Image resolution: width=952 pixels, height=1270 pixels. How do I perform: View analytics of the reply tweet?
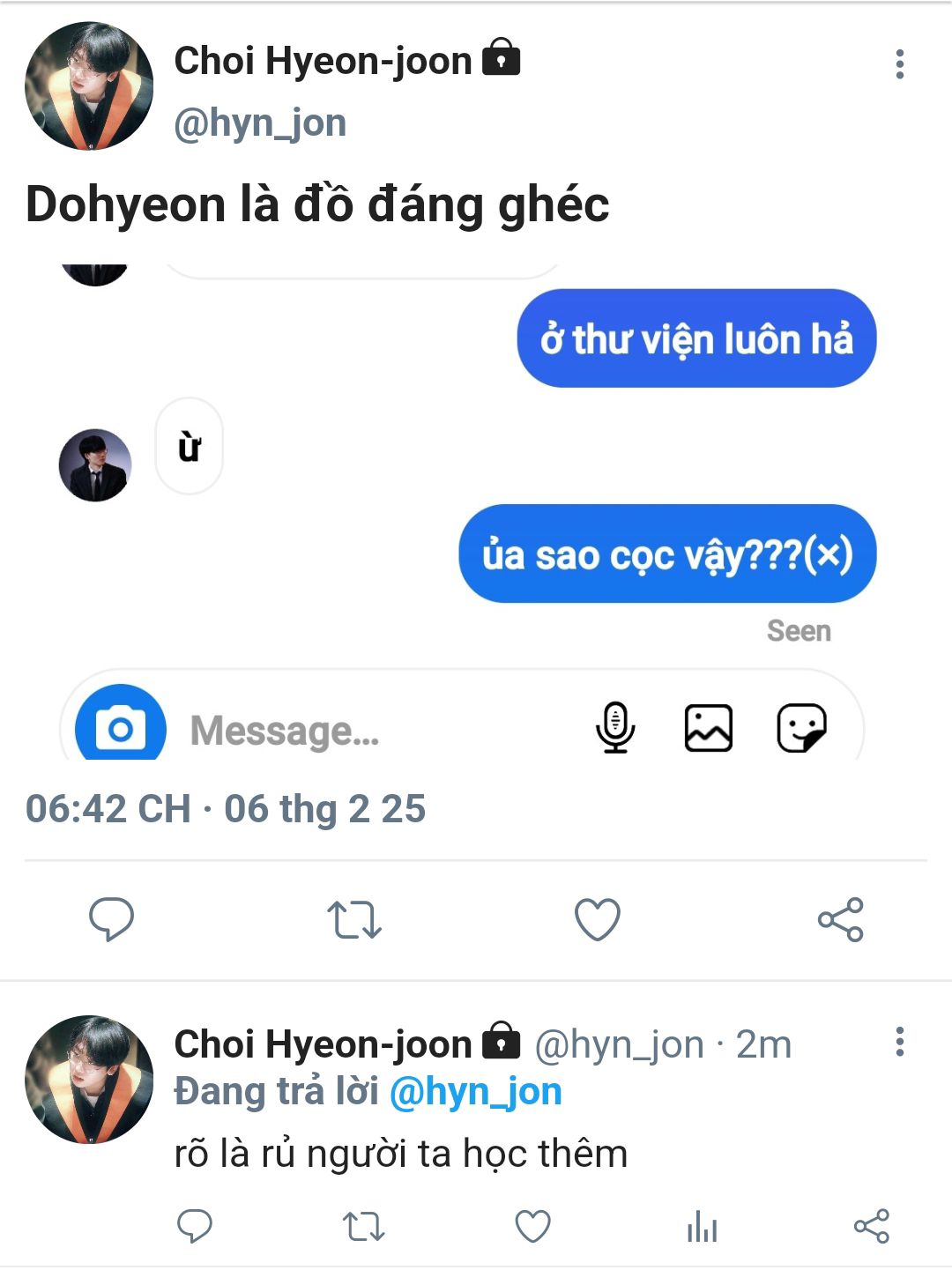tap(702, 1226)
